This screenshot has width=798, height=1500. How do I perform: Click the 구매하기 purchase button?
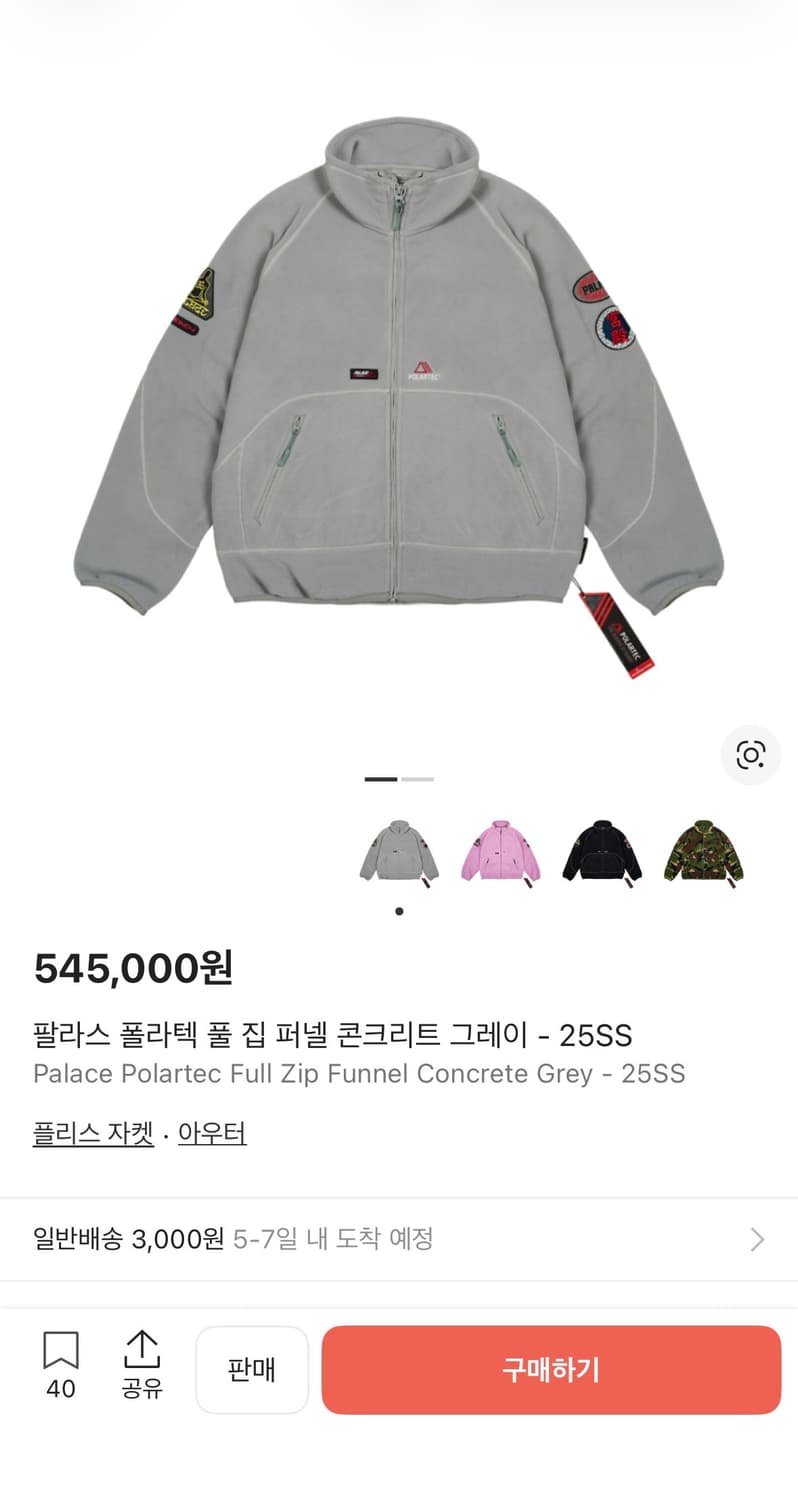pos(551,1370)
